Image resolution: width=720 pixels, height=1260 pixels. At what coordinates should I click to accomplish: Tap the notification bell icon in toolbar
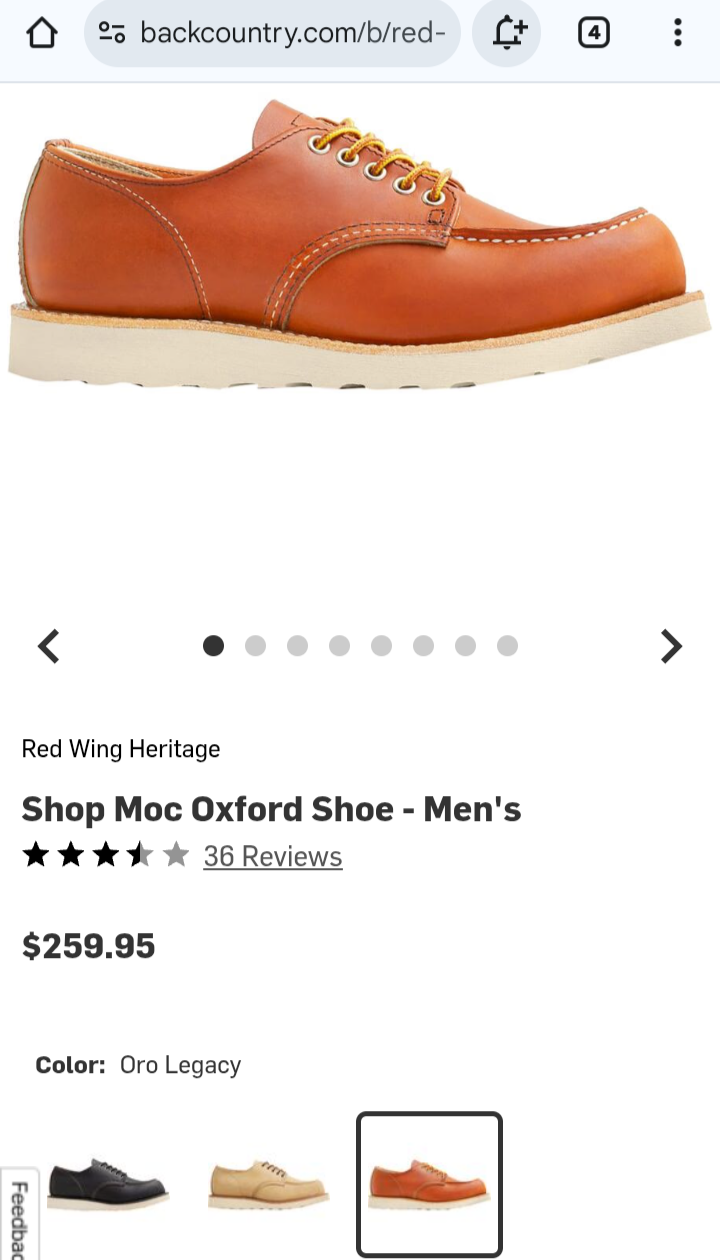[508, 34]
